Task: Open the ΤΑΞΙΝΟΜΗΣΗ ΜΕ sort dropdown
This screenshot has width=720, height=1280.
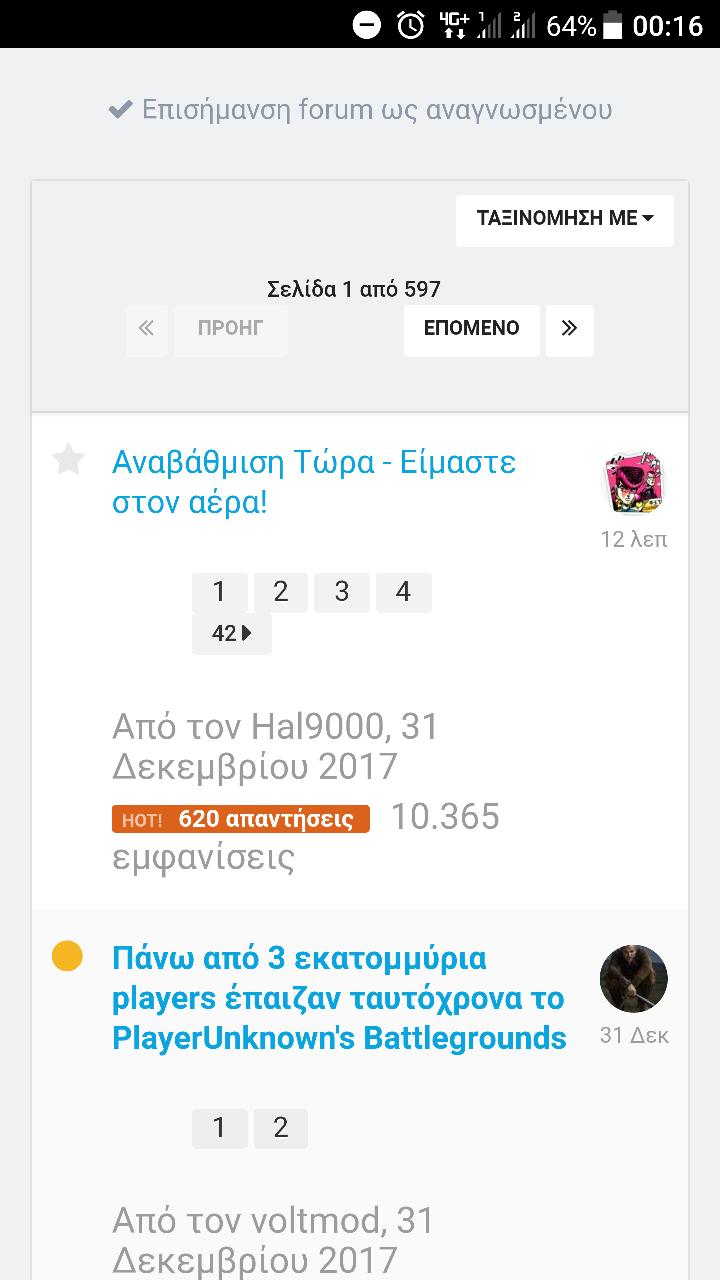Action: click(565, 219)
